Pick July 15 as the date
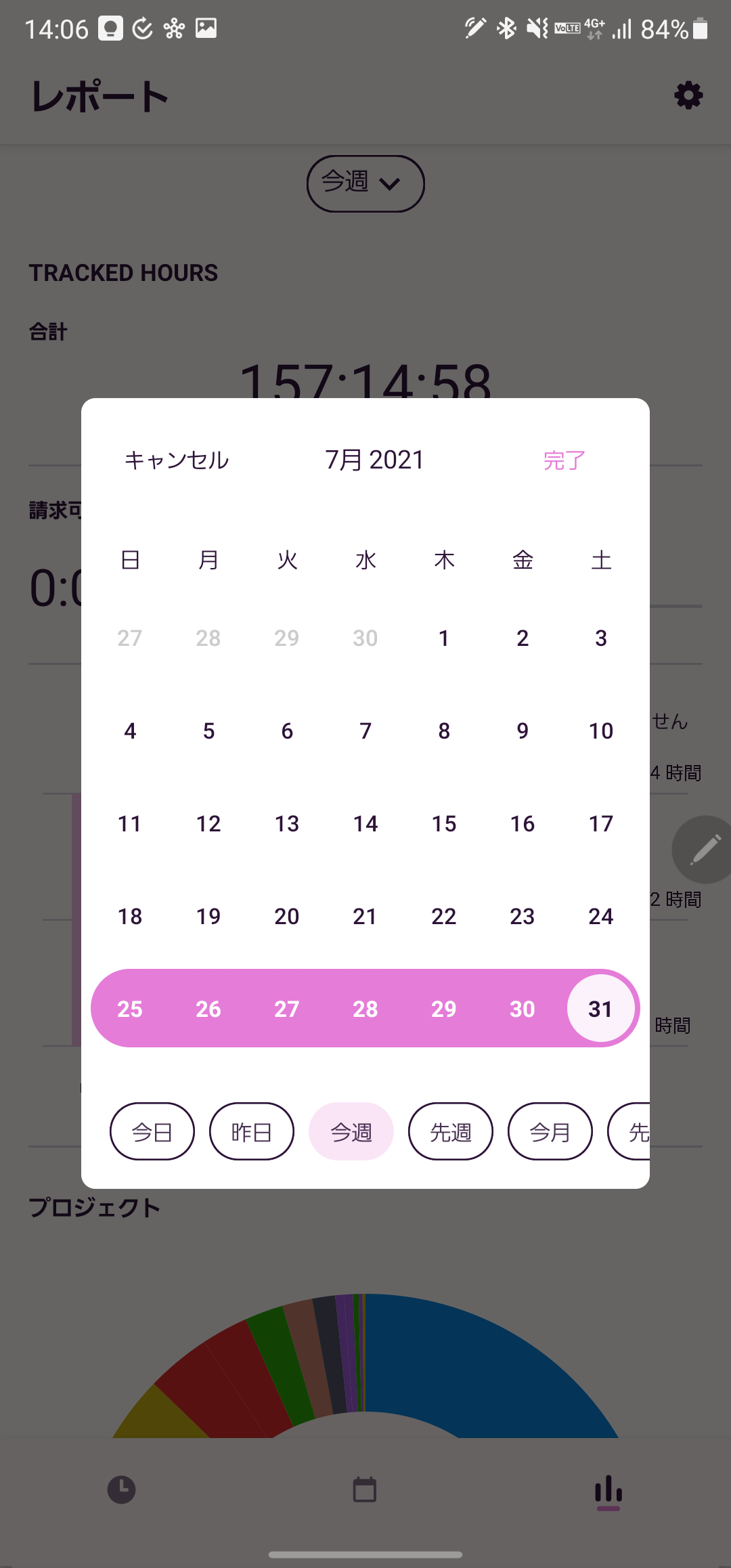 click(x=444, y=823)
